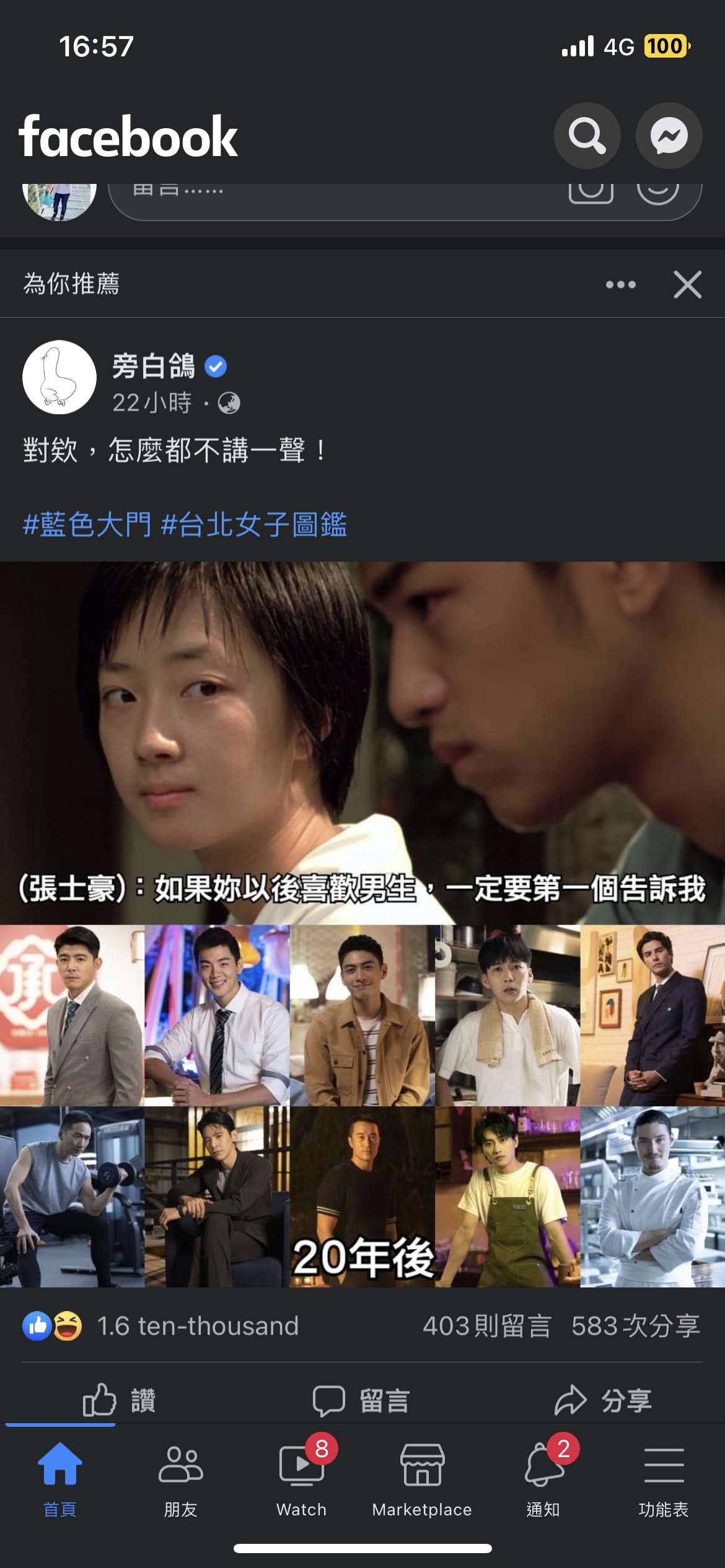The height and width of the screenshot is (1568, 725).
Task: Open the recommended post's three-dot menu
Action: pyautogui.click(x=620, y=284)
